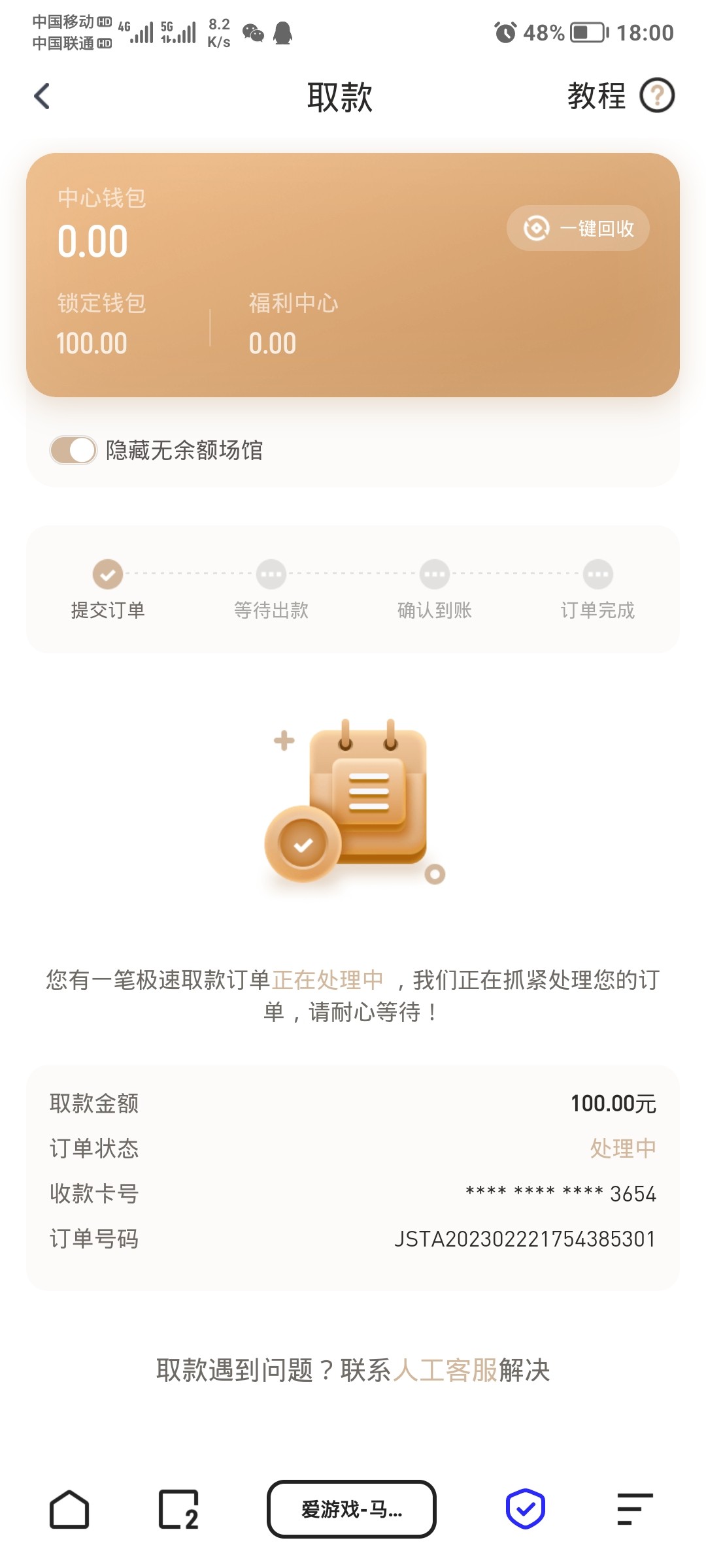This screenshot has height=1568, width=706.
Task: Click the completed 提交订单 checkmark step icon
Action: [107, 574]
